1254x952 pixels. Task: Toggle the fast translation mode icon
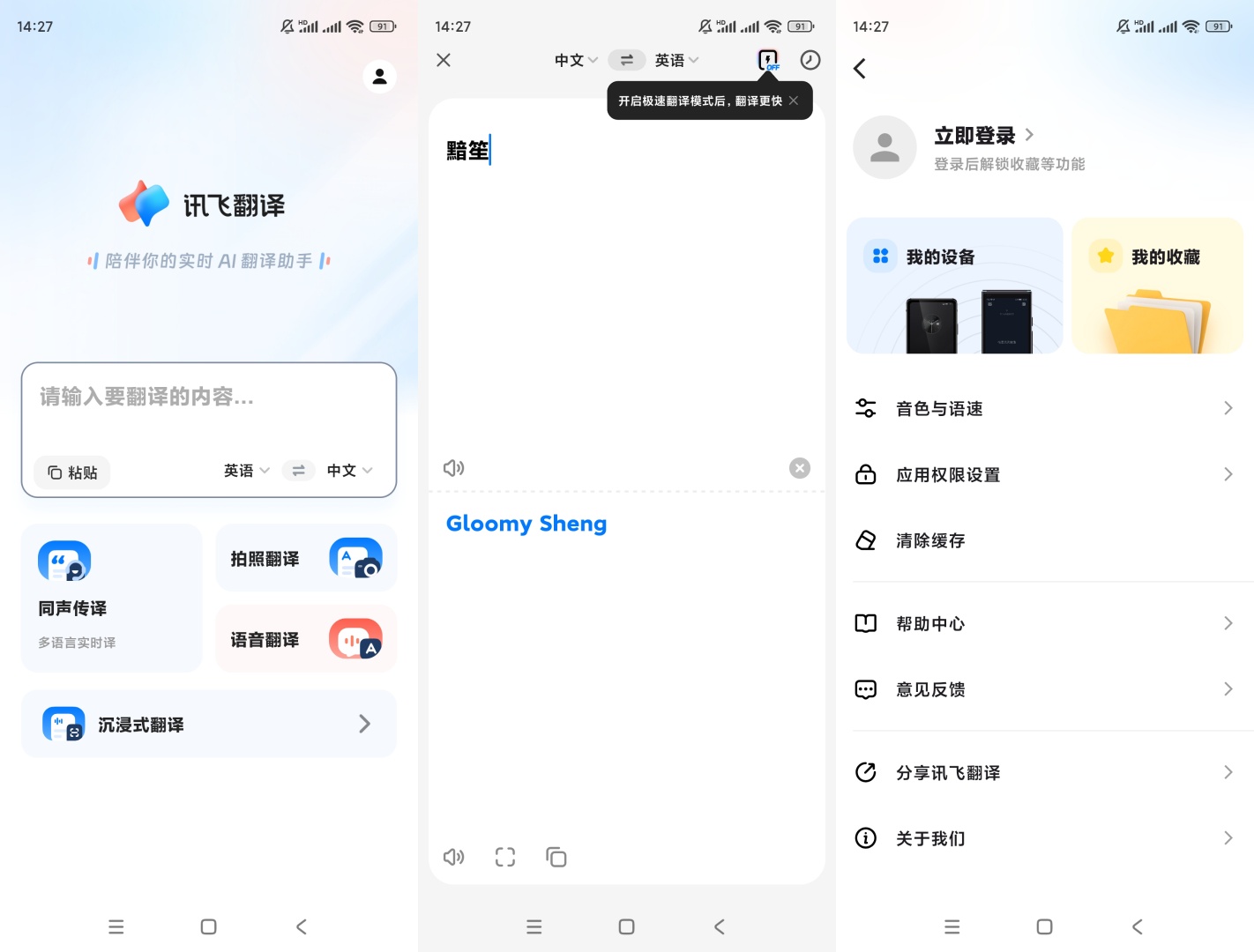coord(768,60)
